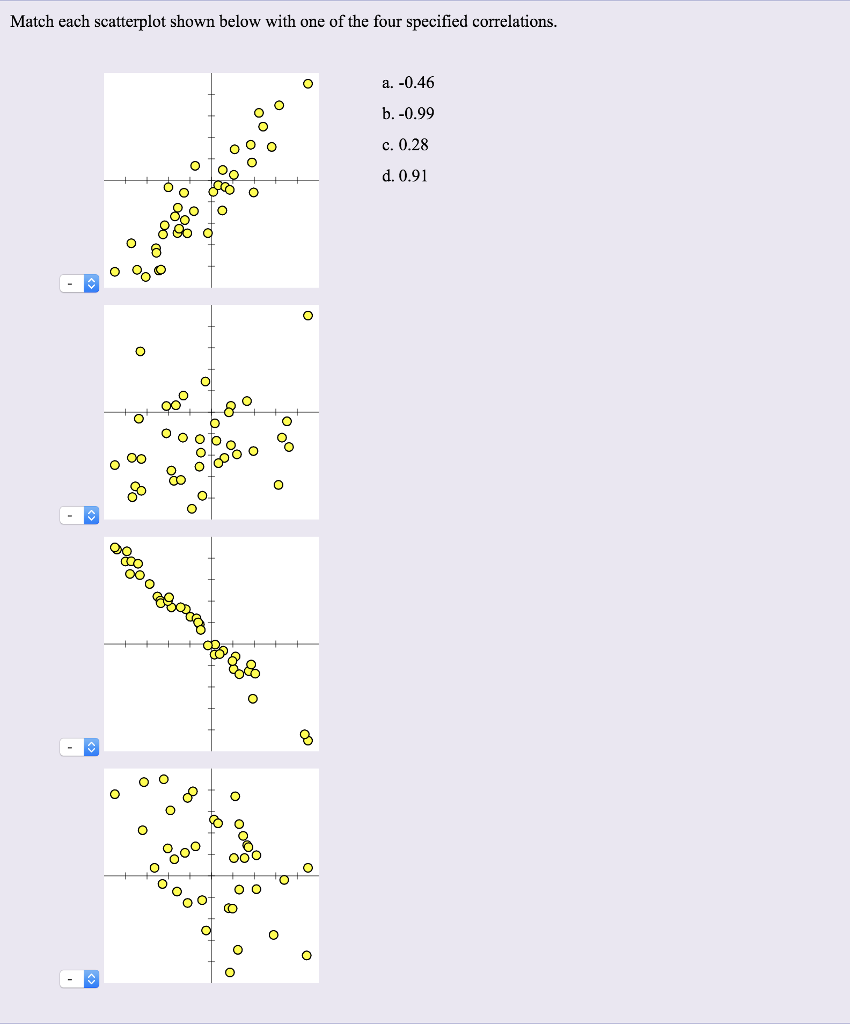850x1024 pixels.
Task: Click the dash placeholder in the third selection box
Action: 68,747
